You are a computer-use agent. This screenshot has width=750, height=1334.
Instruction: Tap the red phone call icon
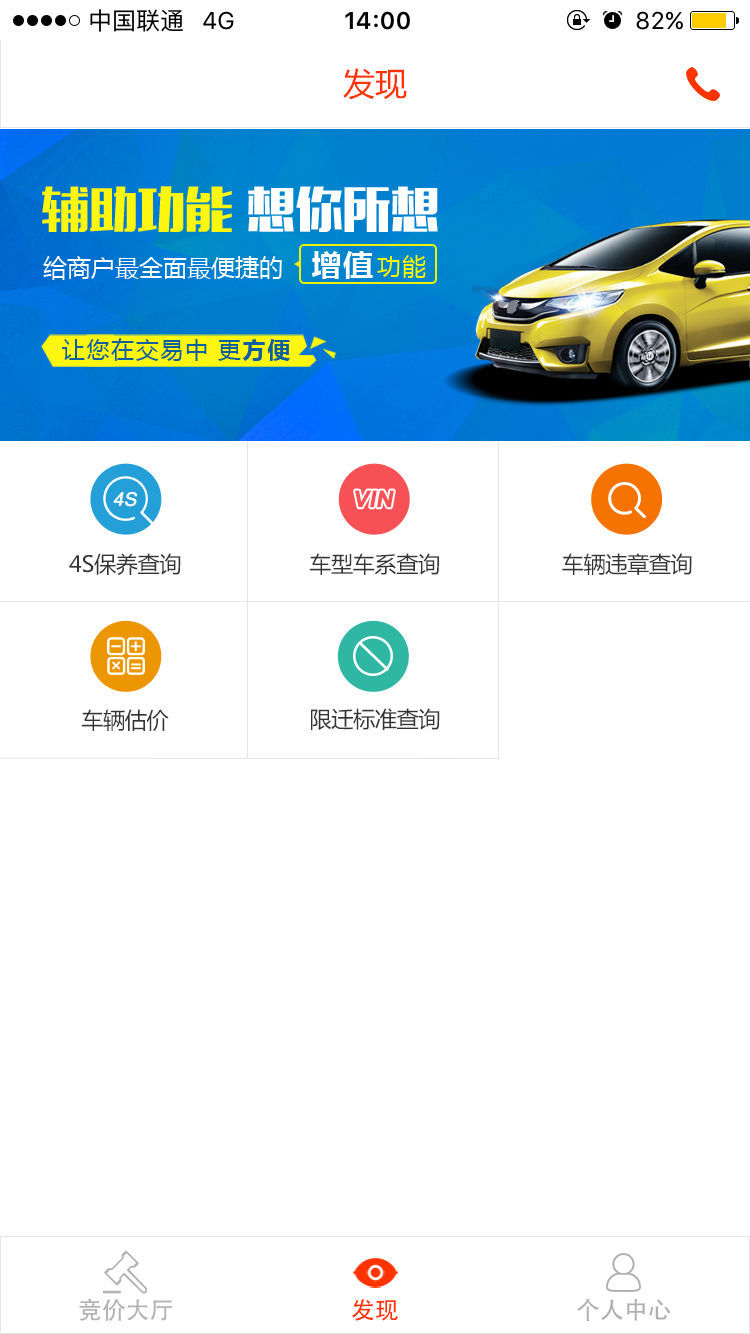tap(702, 85)
